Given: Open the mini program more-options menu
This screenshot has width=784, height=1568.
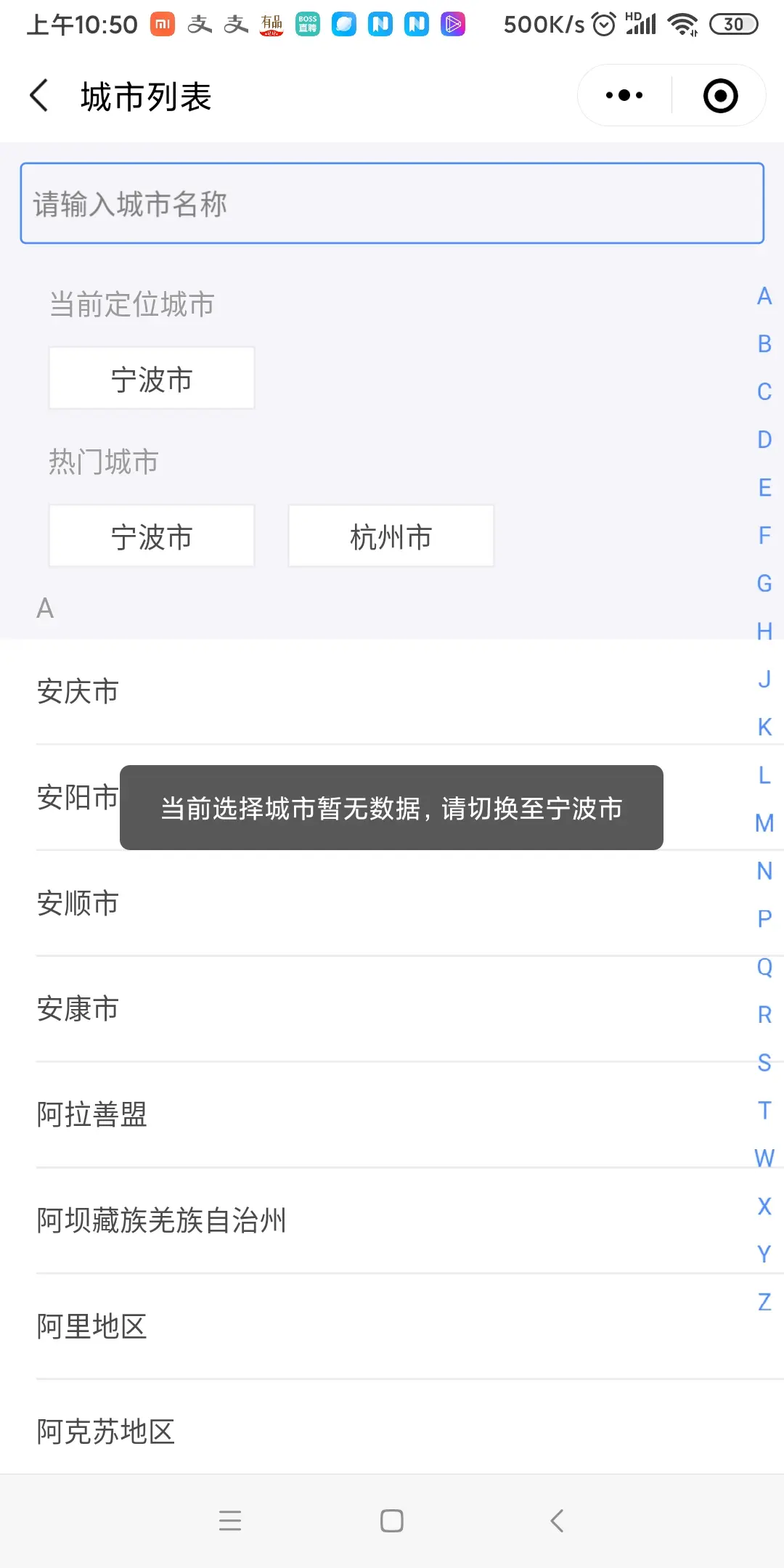Looking at the screenshot, I should 624,96.
